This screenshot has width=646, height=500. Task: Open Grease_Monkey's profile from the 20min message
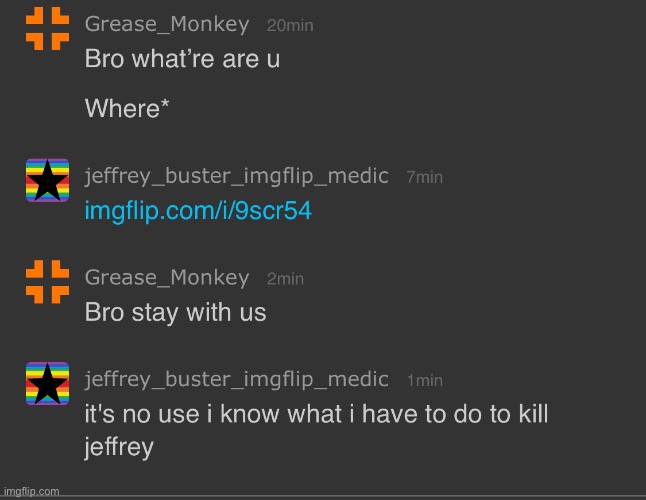coord(166,24)
